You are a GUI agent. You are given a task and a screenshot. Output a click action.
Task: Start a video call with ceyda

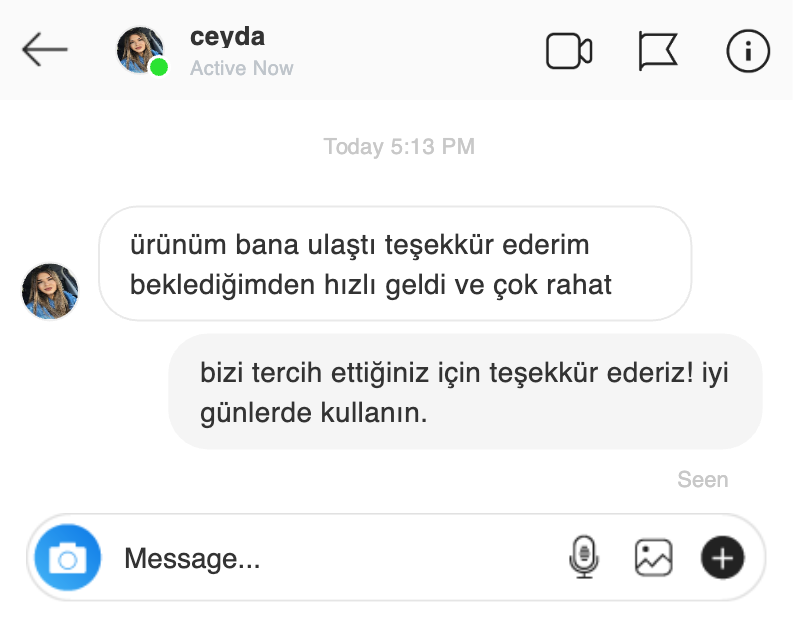coord(569,50)
